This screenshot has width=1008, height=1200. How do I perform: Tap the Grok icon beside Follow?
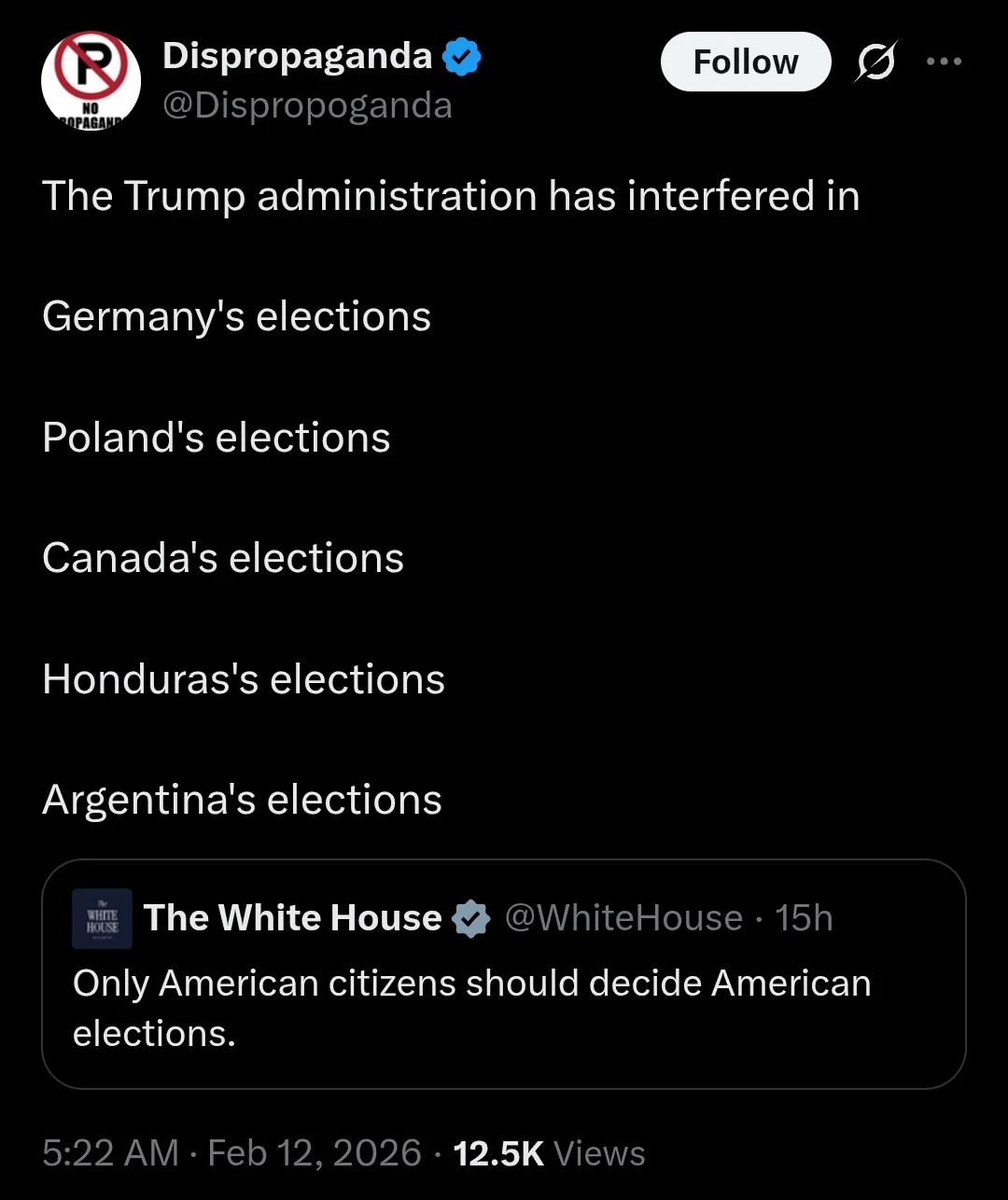pos(875,63)
